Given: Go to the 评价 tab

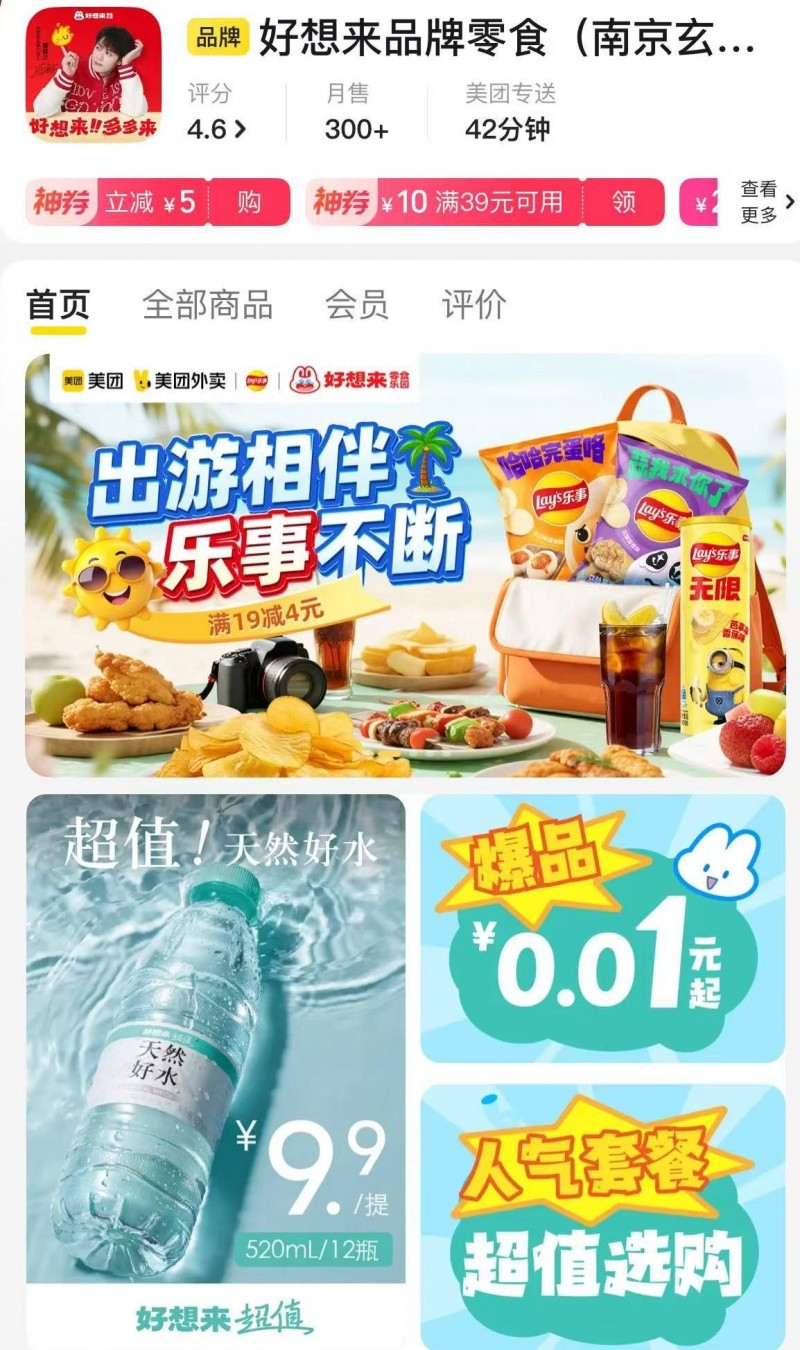Looking at the screenshot, I should tap(474, 305).
